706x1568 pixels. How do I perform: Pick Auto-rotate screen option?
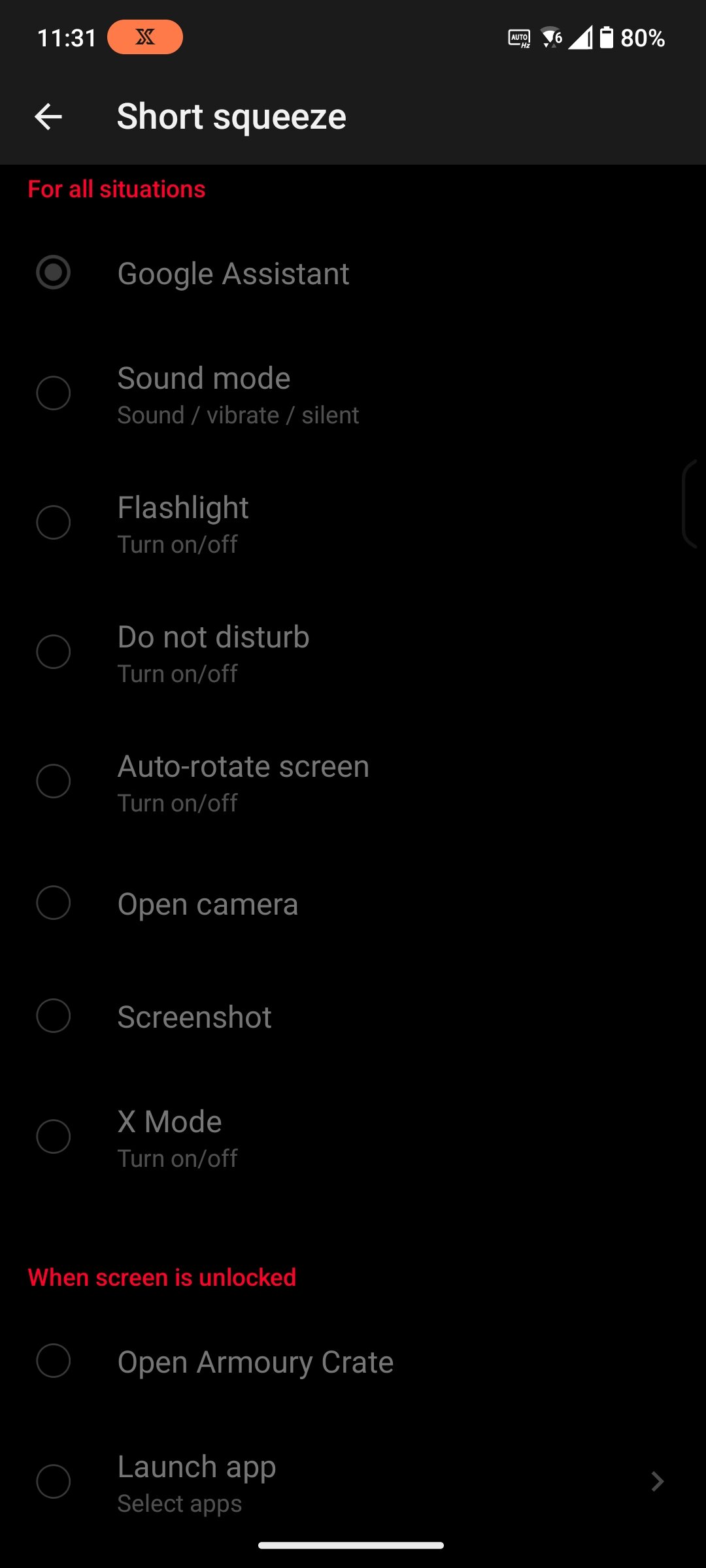pyautogui.click(x=353, y=781)
